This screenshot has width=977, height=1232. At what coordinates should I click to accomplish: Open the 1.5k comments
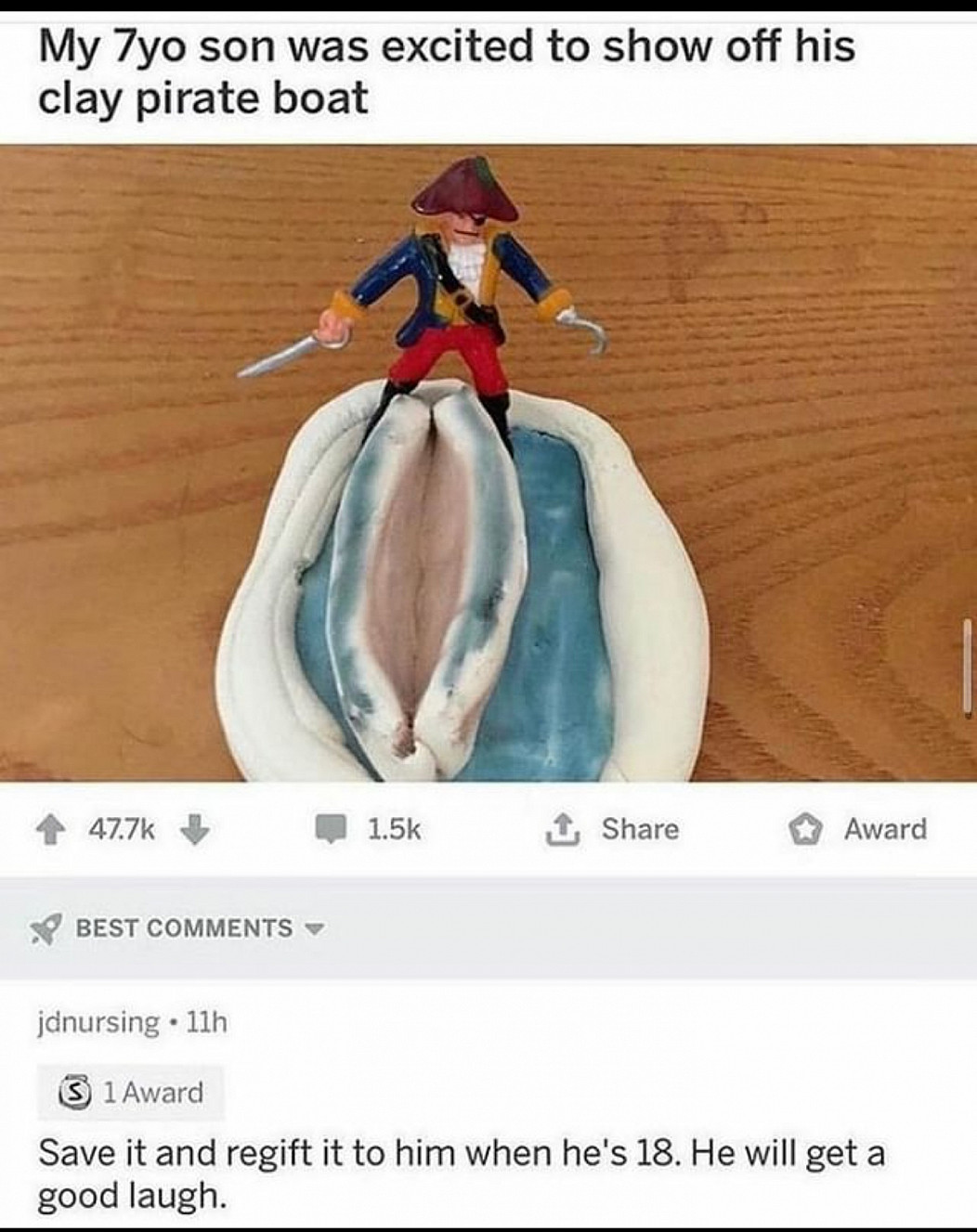pyautogui.click(x=370, y=828)
